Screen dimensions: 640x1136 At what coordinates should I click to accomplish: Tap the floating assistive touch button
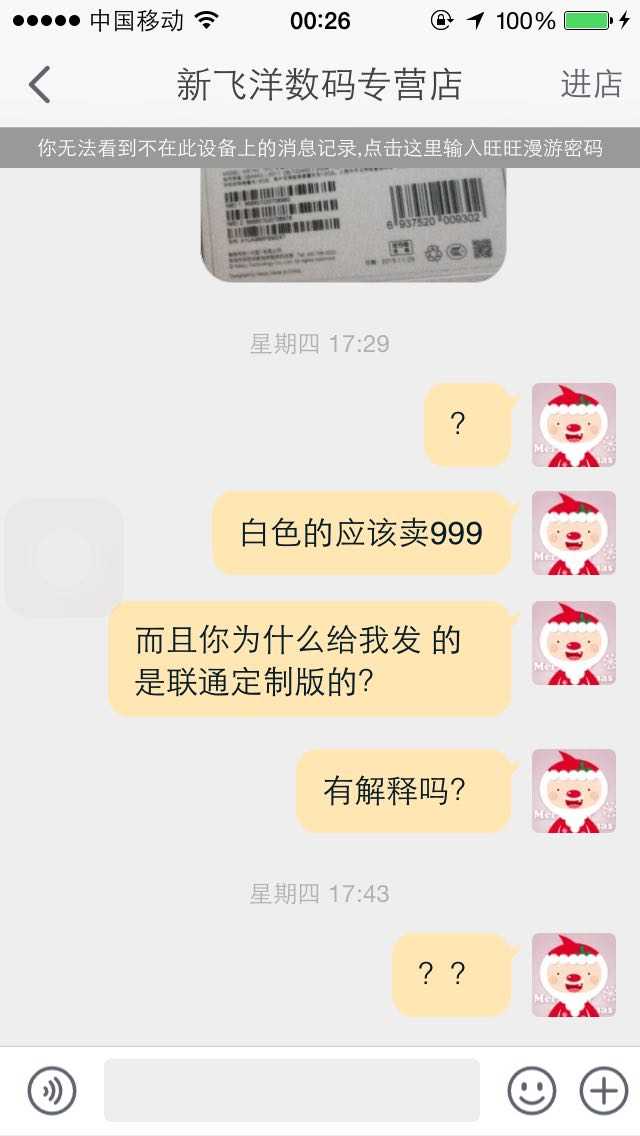coord(64,557)
